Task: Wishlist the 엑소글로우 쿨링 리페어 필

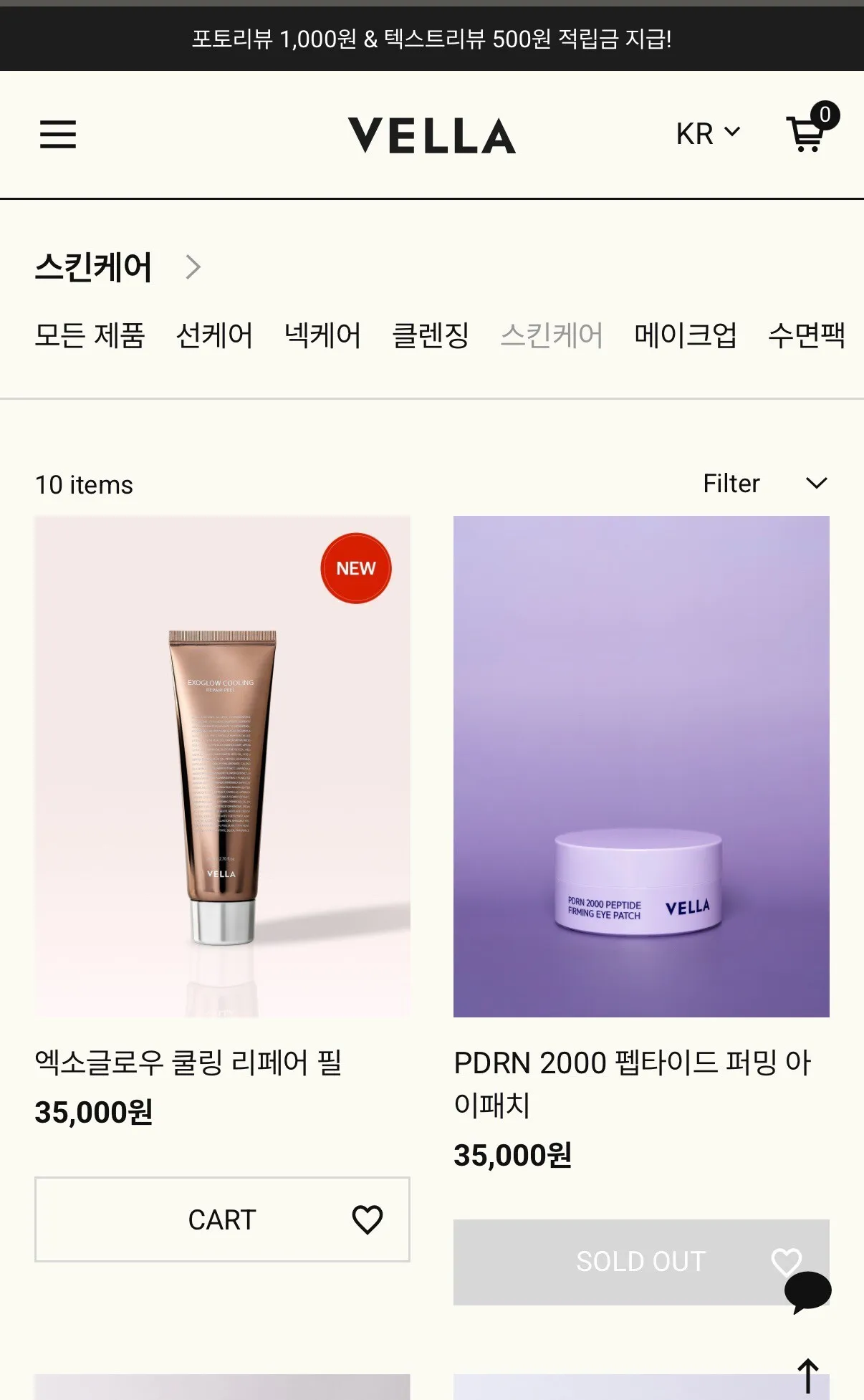Action: click(368, 1219)
